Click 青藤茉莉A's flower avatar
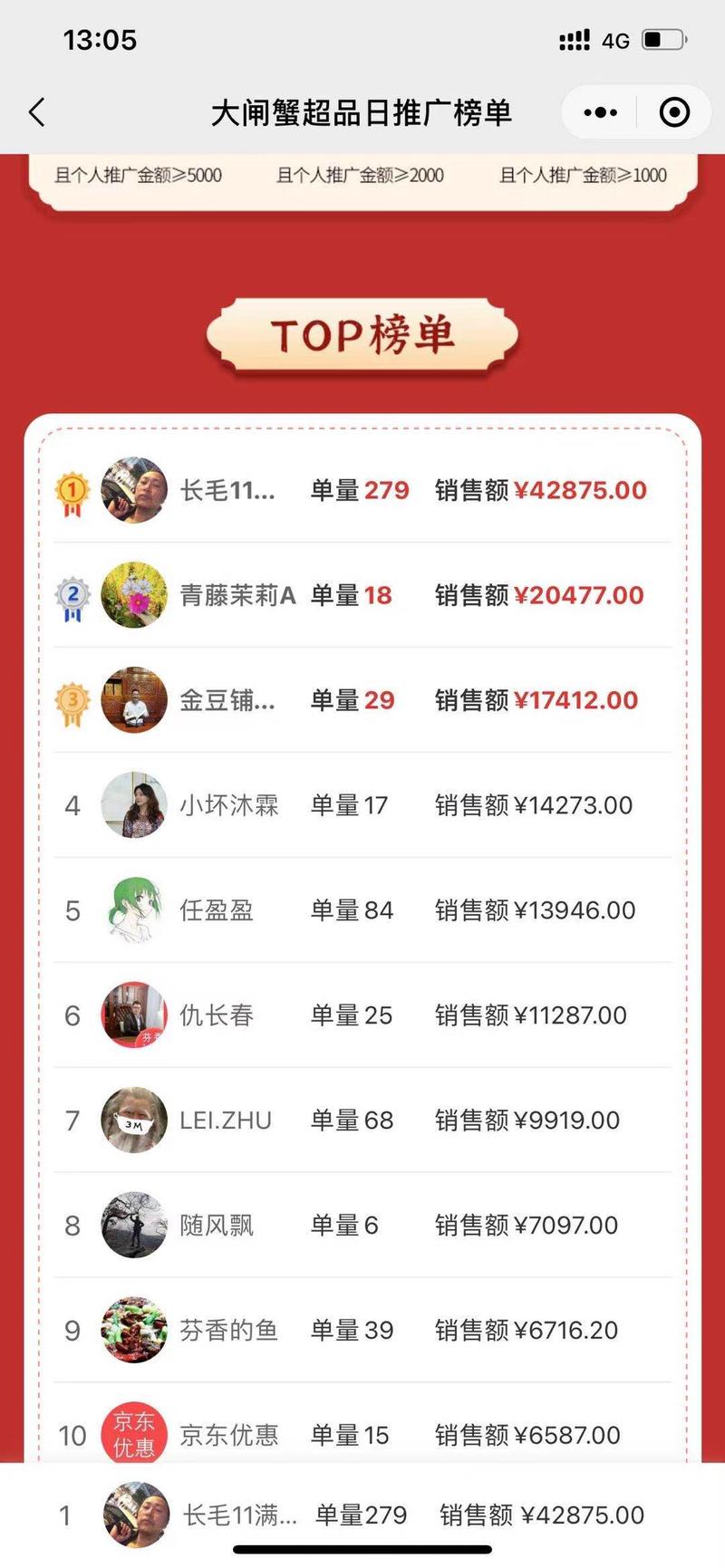This screenshot has width=725, height=1568. (134, 595)
